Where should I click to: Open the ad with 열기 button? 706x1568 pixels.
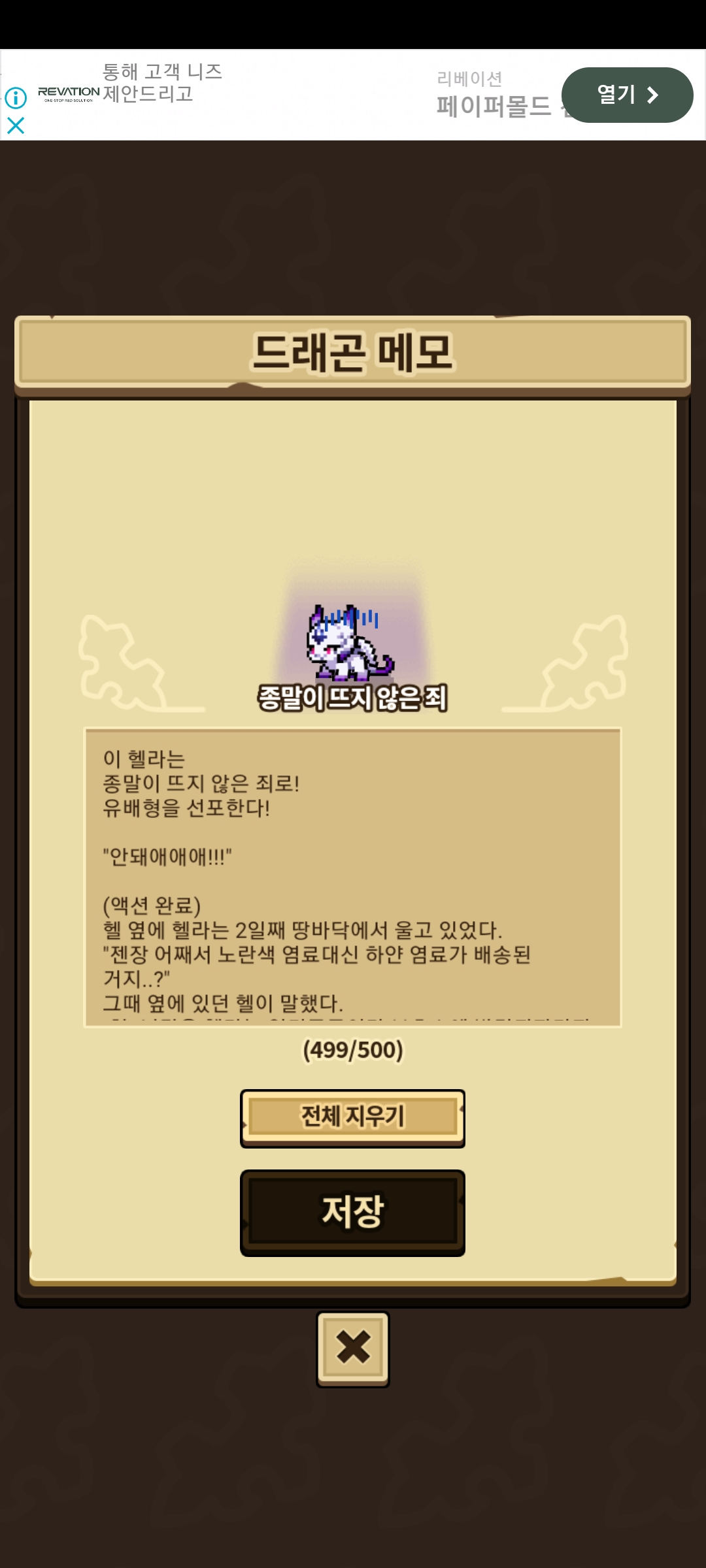(x=626, y=95)
